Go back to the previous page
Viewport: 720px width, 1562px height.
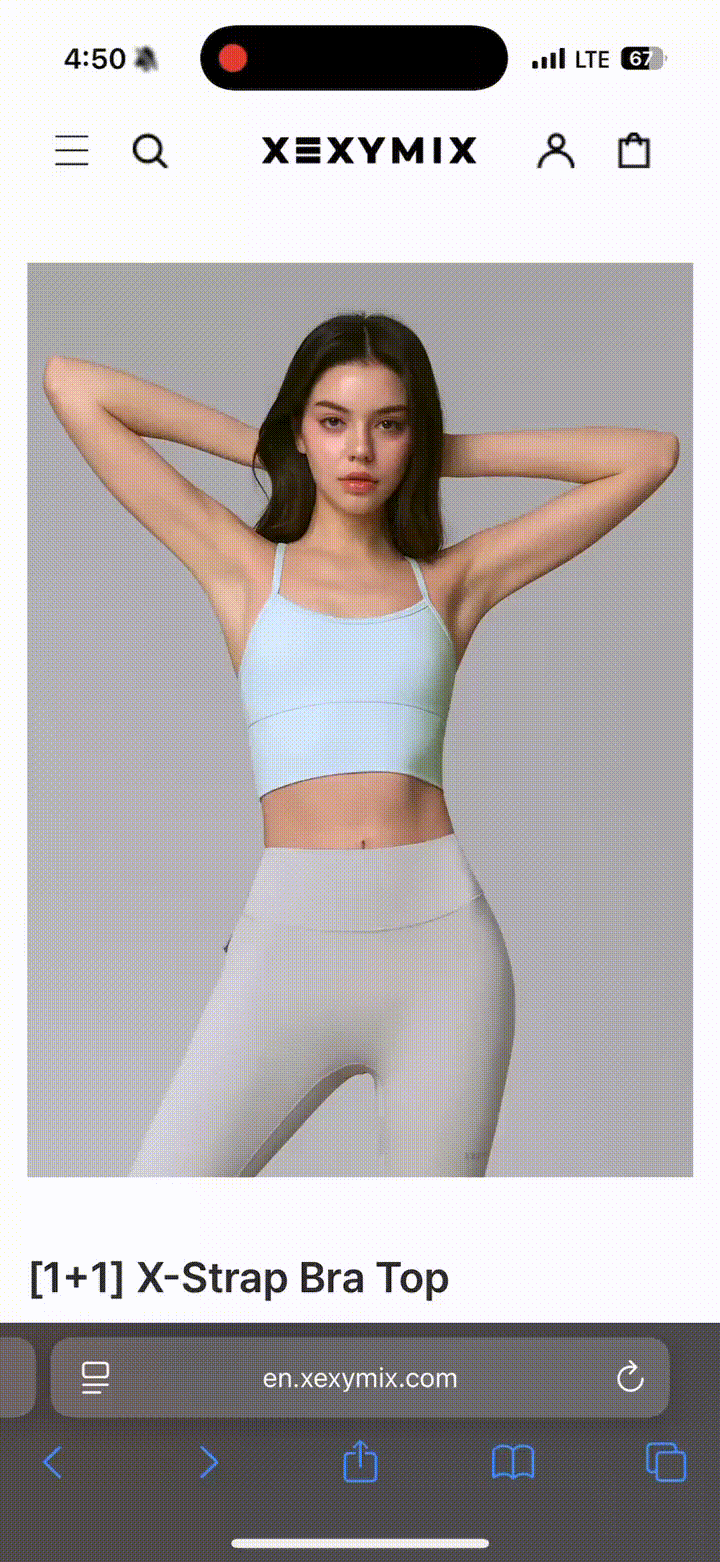[x=53, y=1463]
